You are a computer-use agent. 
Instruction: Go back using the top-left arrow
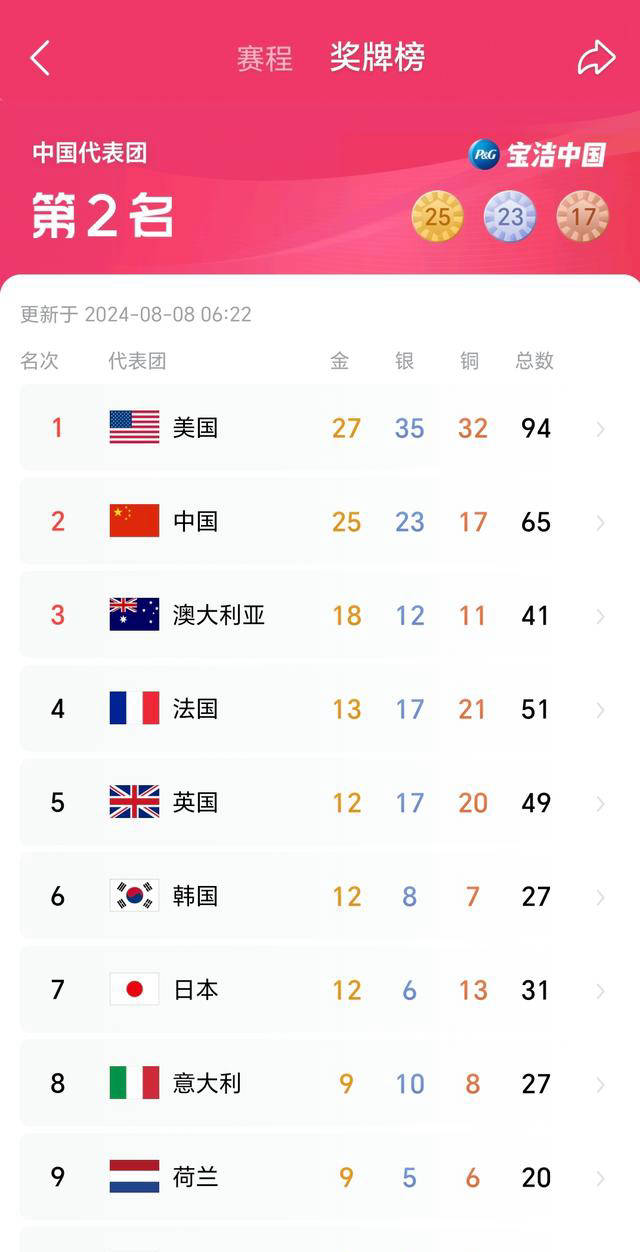click(x=40, y=58)
